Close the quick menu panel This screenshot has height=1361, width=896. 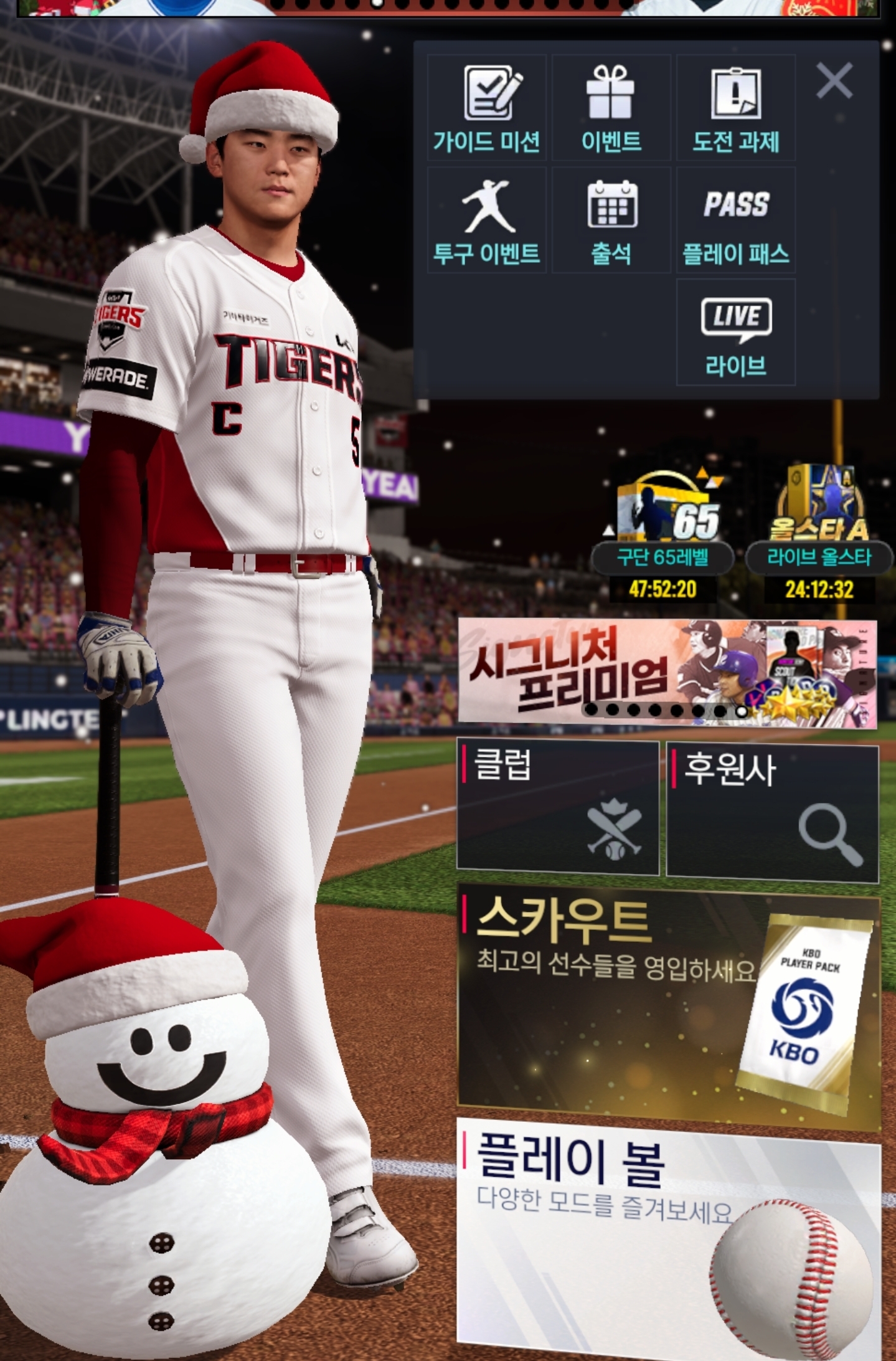pyautogui.click(x=834, y=81)
